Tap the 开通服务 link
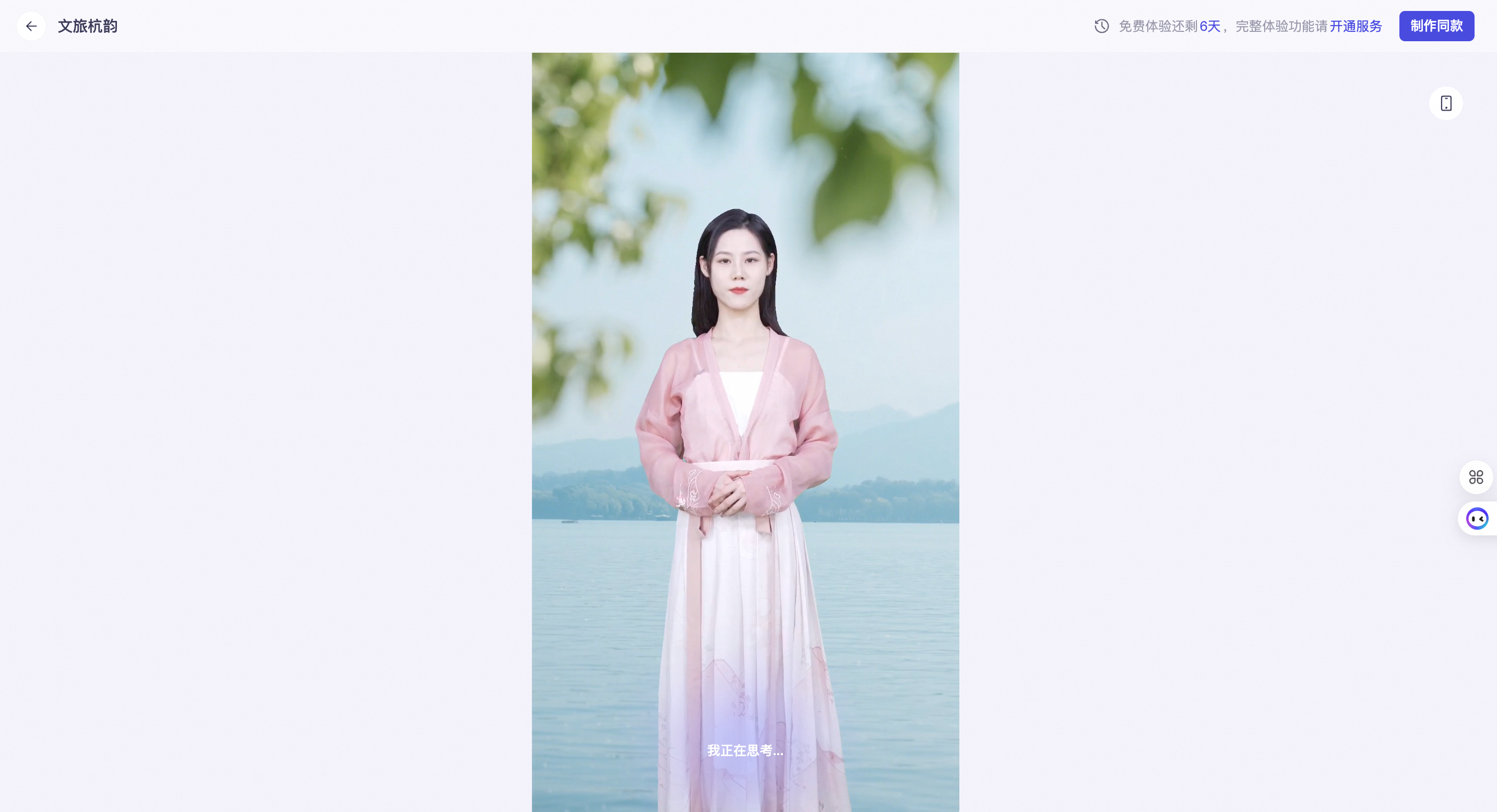The height and width of the screenshot is (812, 1497). (x=1355, y=26)
